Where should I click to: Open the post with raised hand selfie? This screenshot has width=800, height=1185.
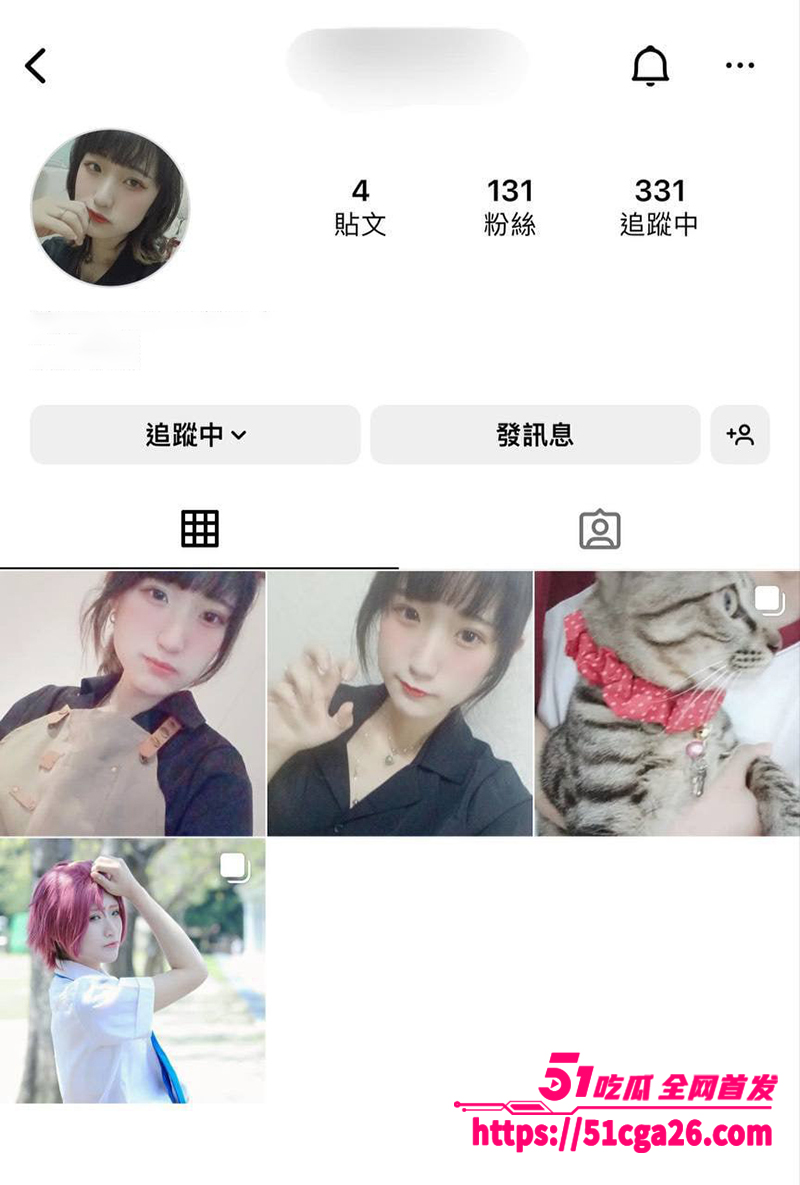400,703
